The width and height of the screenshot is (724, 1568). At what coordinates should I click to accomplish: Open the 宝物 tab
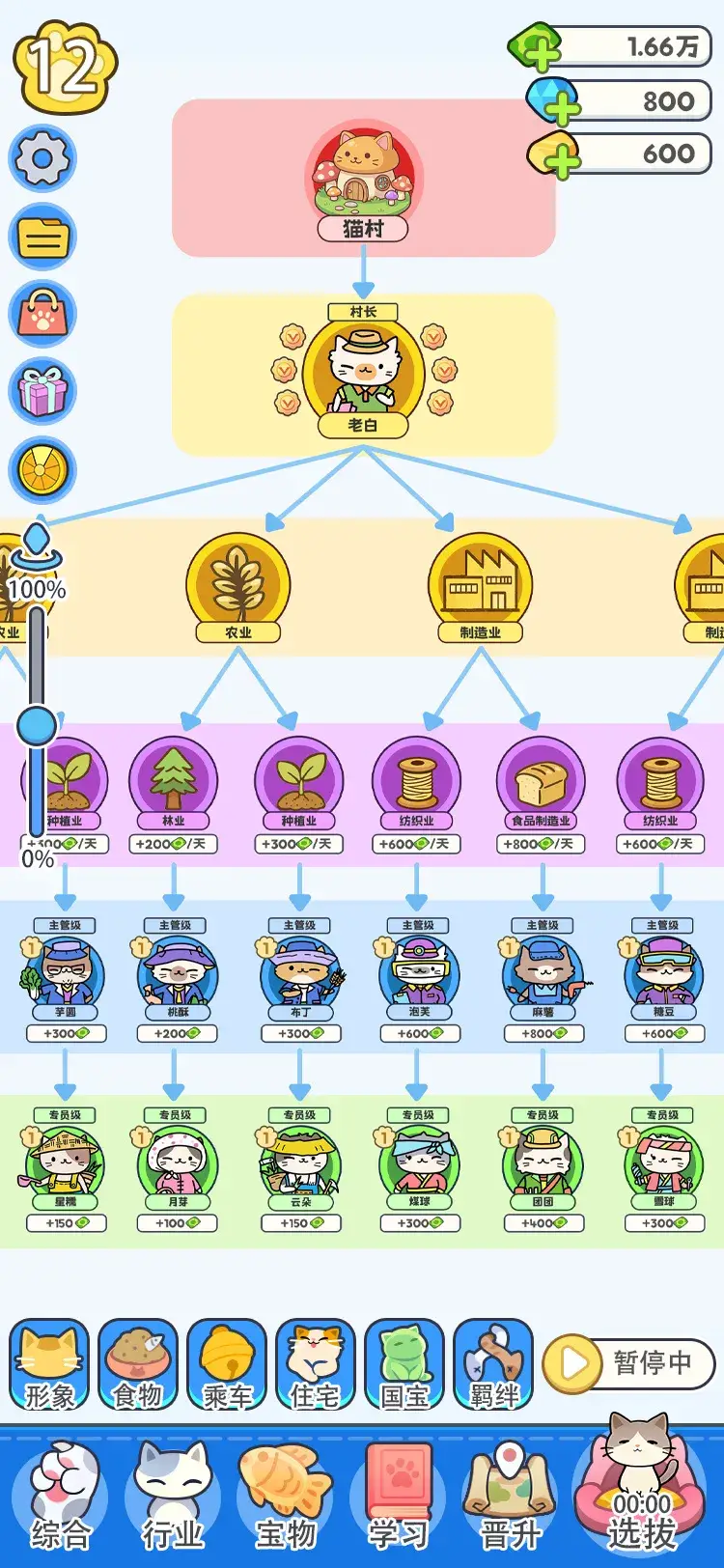click(x=286, y=1499)
